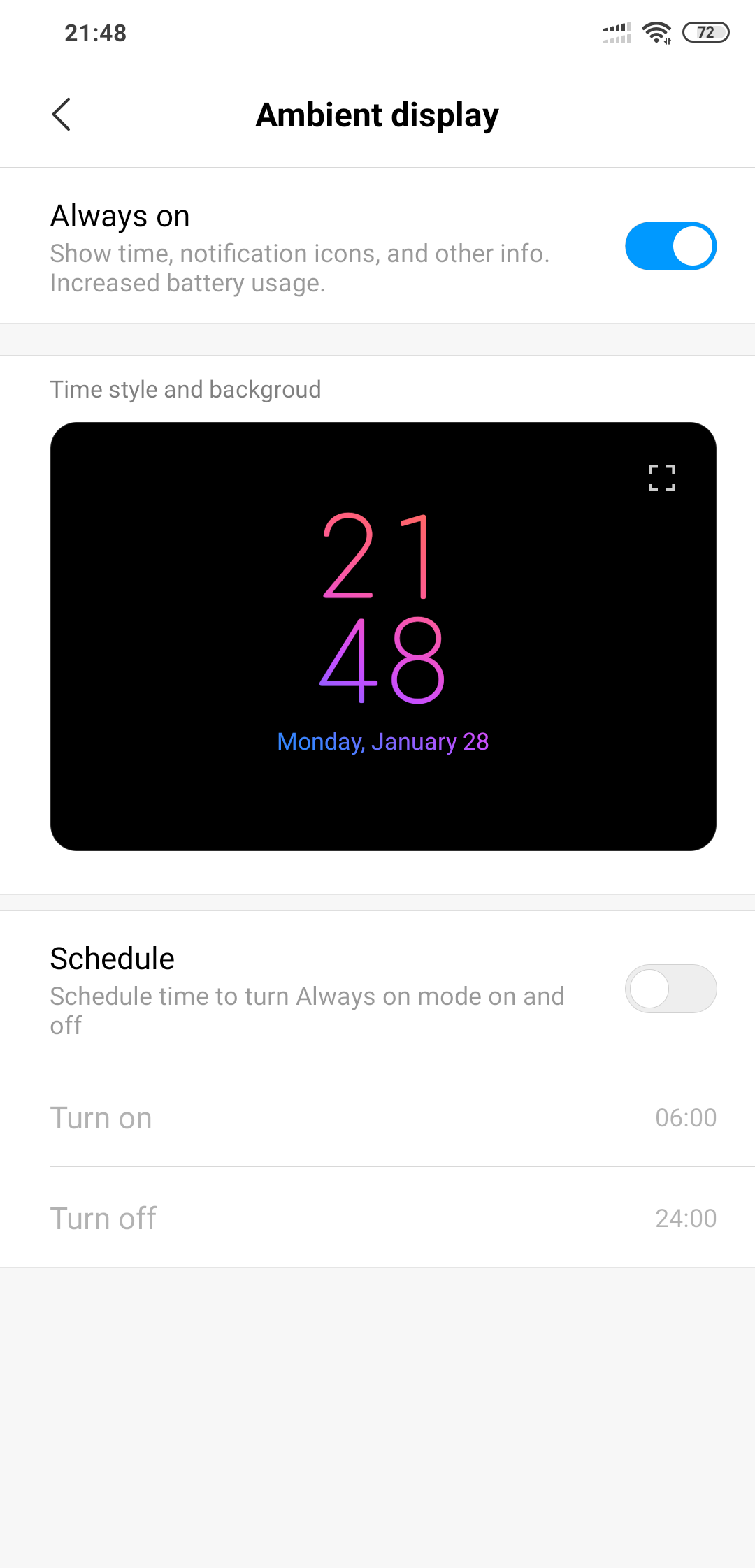
Task: Disable the Always on toggle
Action: click(670, 246)
